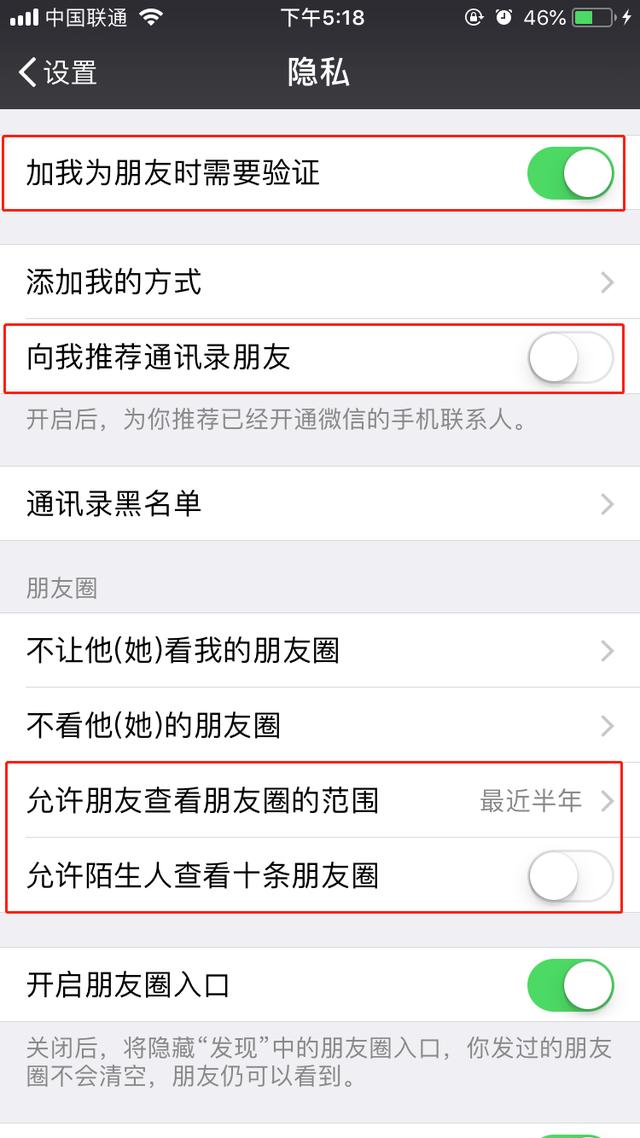Turn off 加我为朋友时需要验证 switch
Image resolution: width=640 pixels, height=1138 pixels.
pos(569,173)
